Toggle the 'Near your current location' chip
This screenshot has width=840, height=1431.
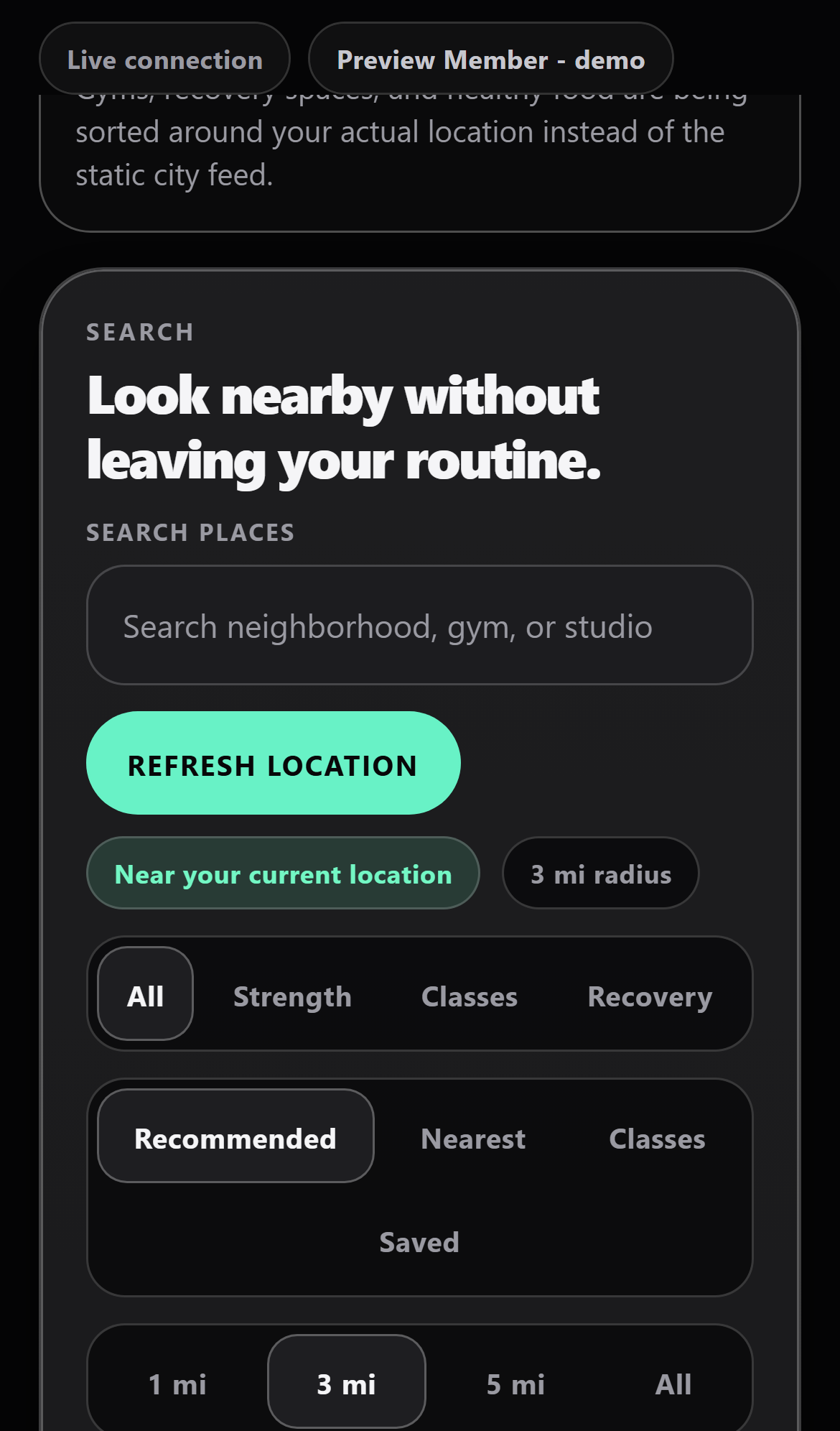[283, 874]
